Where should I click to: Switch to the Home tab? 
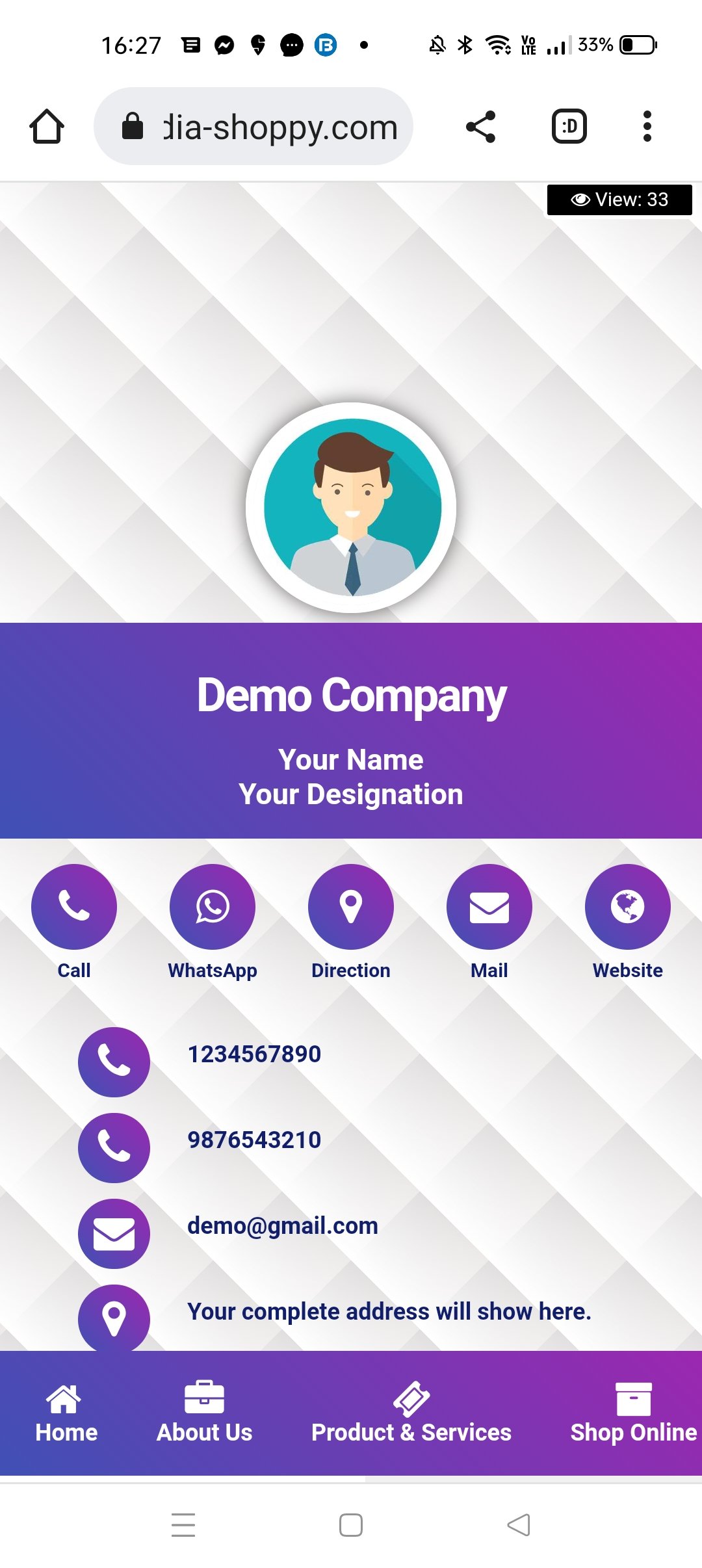point(66,1413)
